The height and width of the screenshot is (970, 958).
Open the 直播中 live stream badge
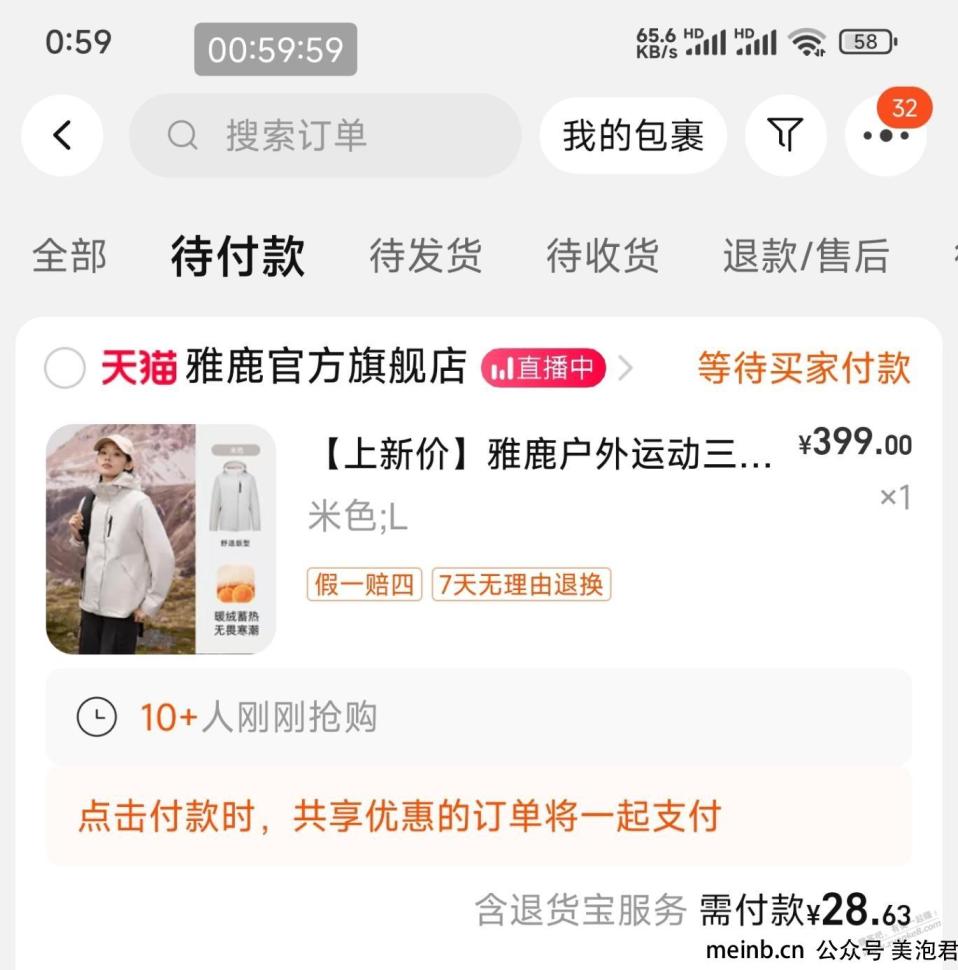(543, 369)
